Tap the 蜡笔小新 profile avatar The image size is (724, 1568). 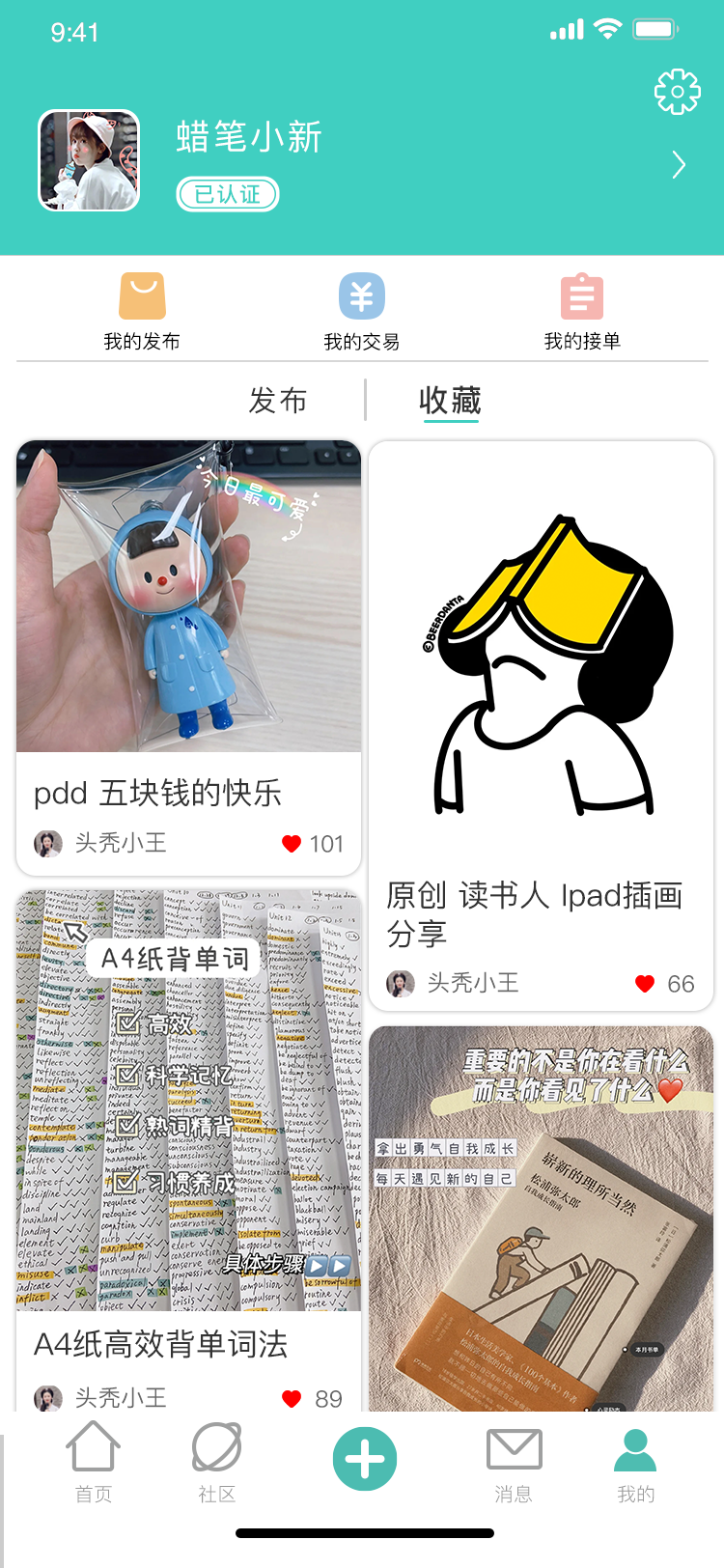click(x=89, y=160)
